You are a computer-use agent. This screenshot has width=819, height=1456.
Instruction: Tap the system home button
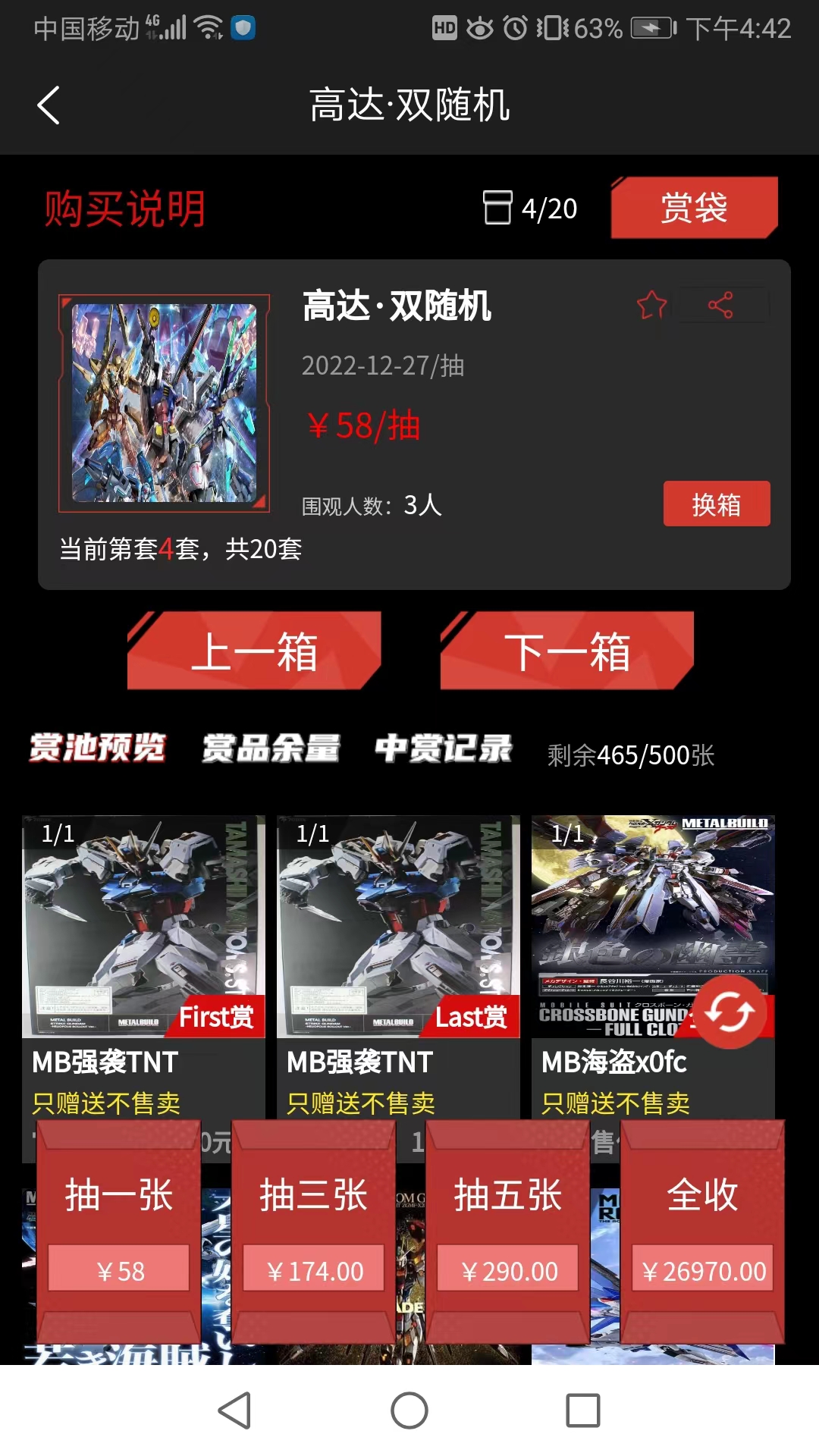(x=409, y=1410)
